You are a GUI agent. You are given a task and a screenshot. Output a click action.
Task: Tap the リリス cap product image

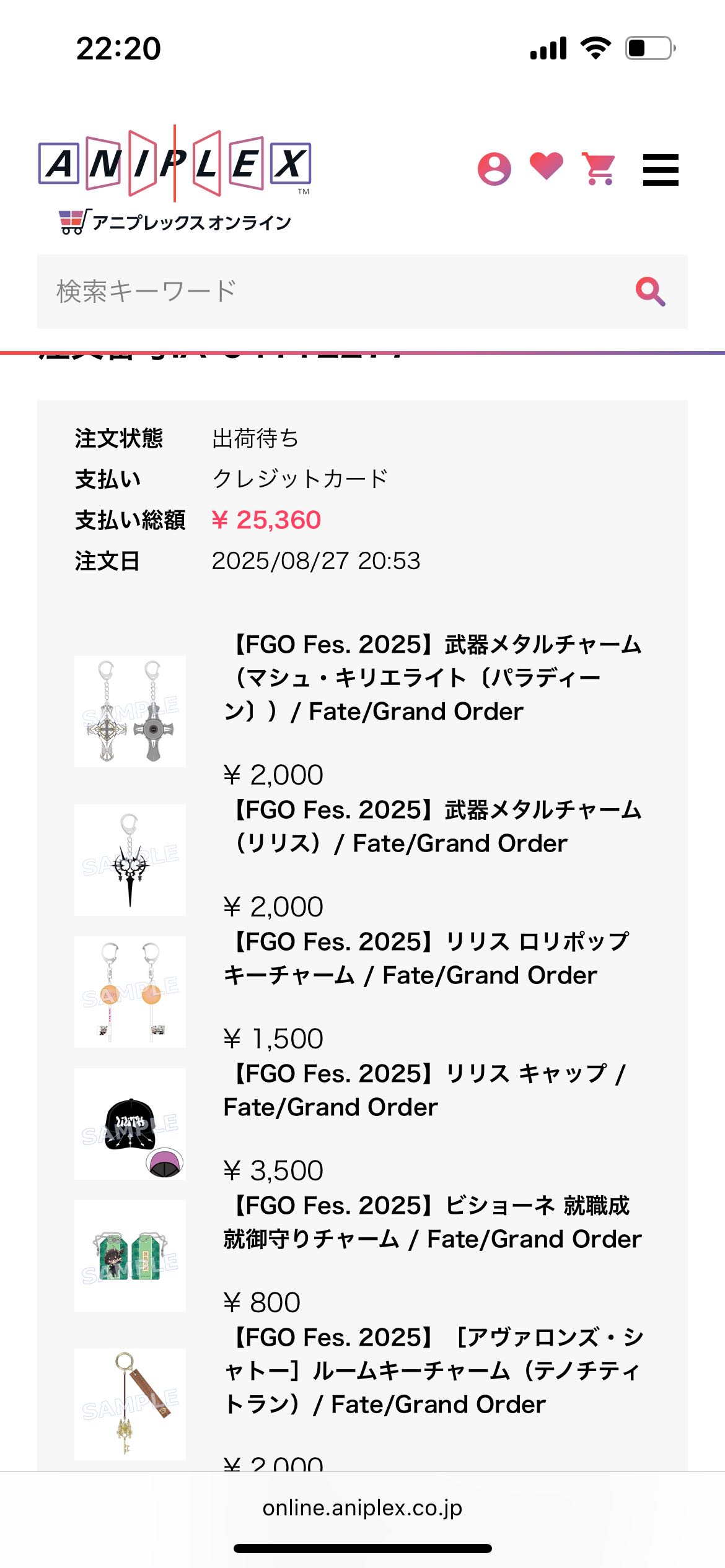[130, 1124]
